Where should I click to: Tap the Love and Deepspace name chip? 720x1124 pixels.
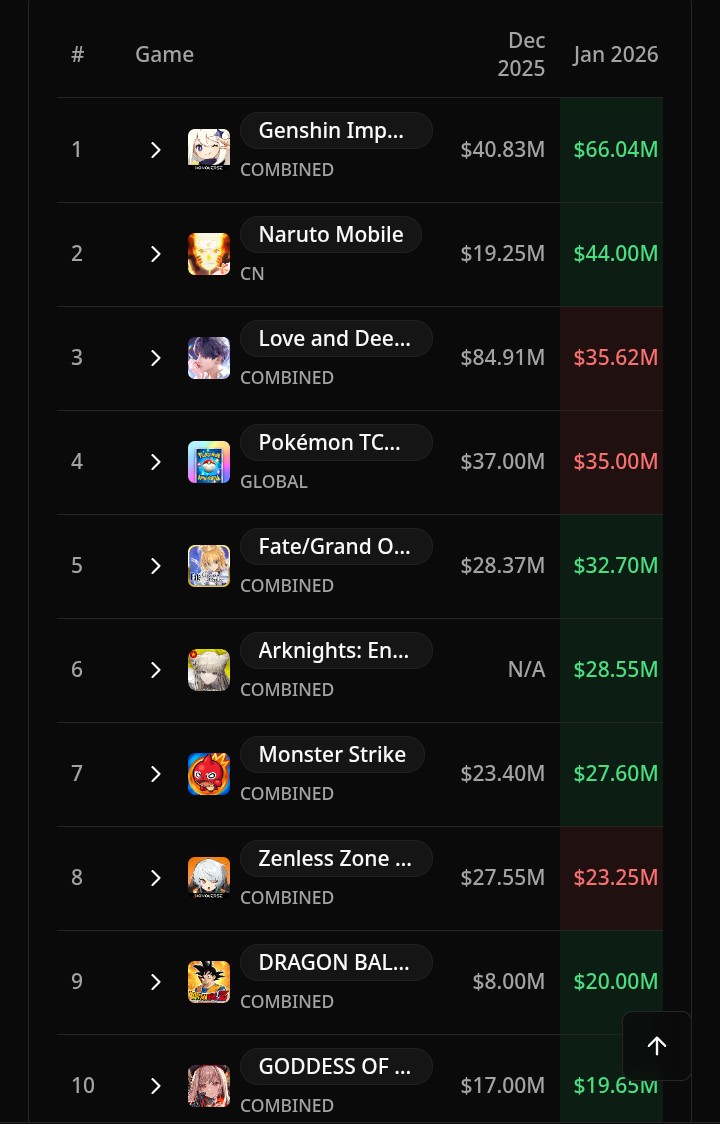tap(336, 339)
